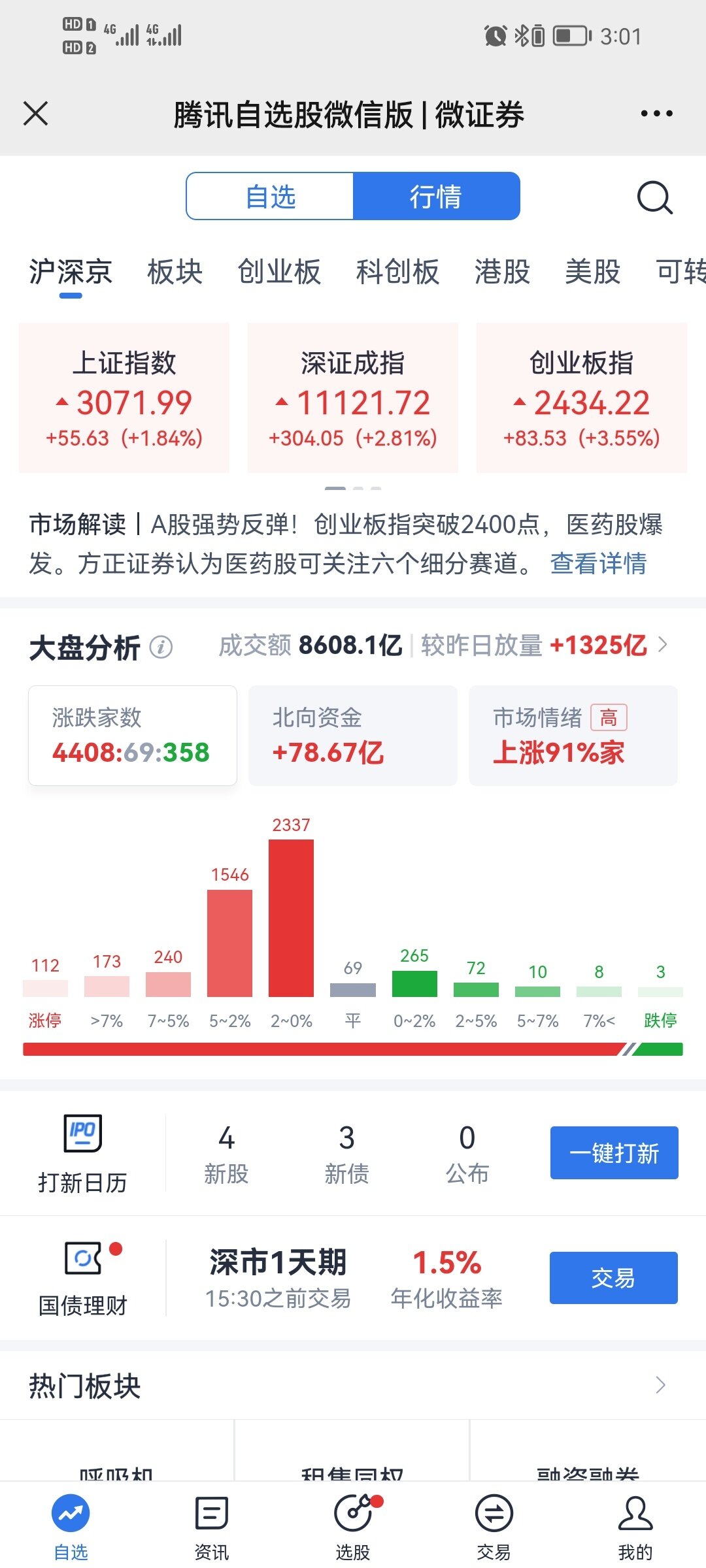706x1568 pixels.
Task: Open the stock search magnifier
Action: pyautogui.click(x=654, y=197)
